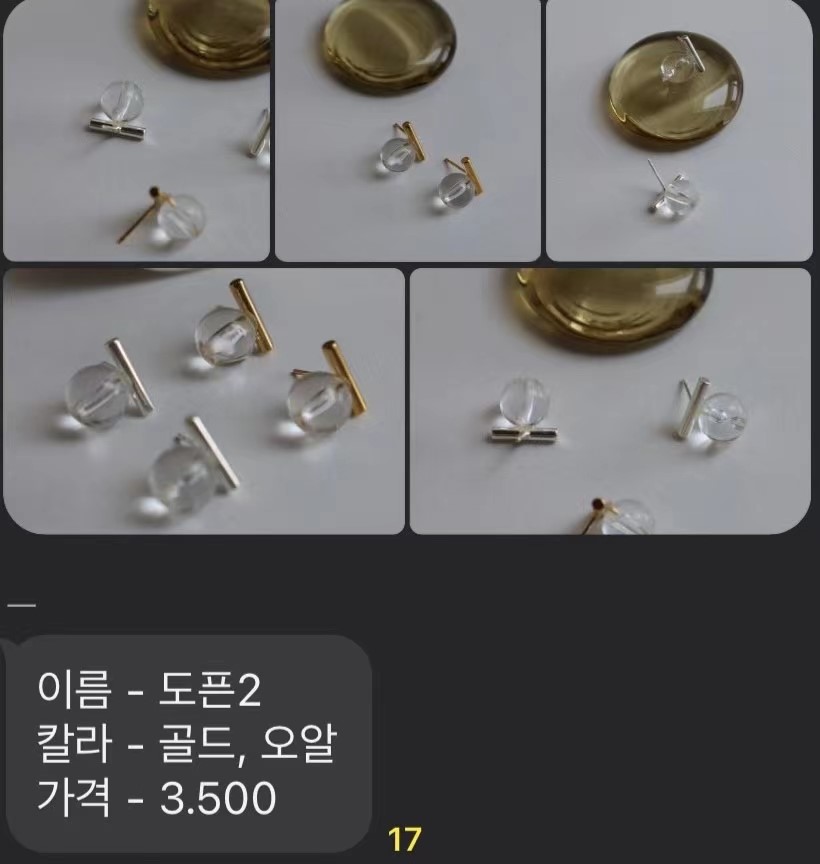Open the first photo in the earring album
The width and height of the screenshot is (820, 864).
[x=136, y=131]
